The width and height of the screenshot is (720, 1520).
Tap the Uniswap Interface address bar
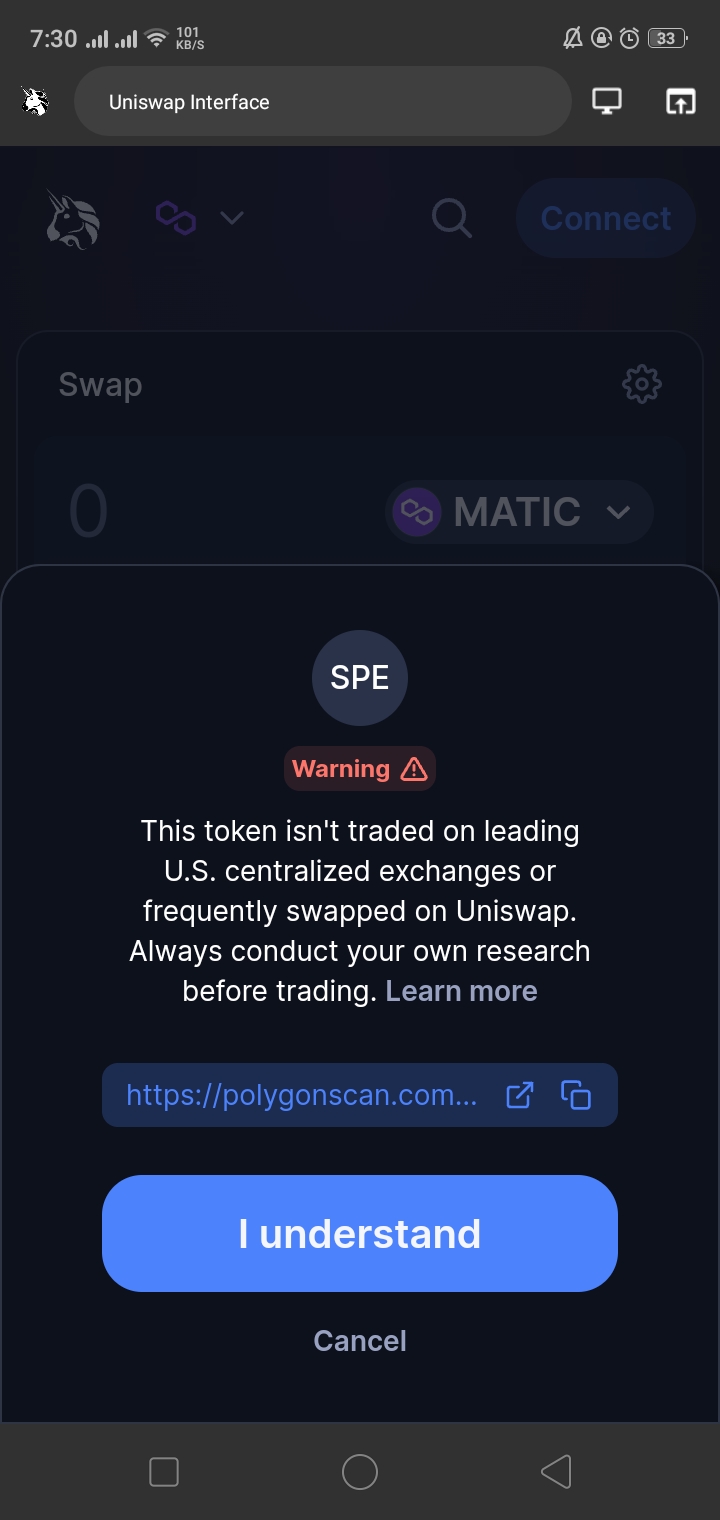pos(320,102)
